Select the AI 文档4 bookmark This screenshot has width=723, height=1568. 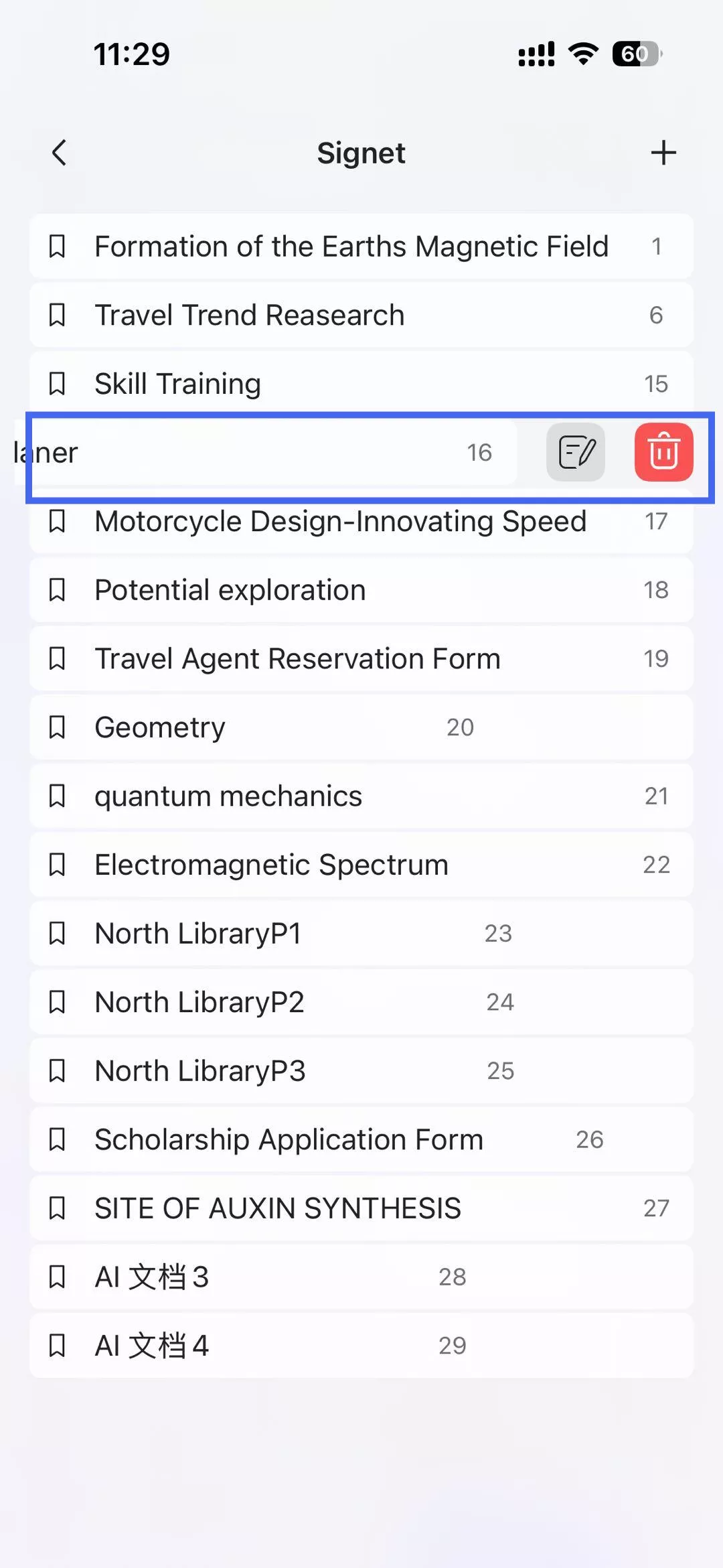pyautogui.click(x=151, y=1346)
